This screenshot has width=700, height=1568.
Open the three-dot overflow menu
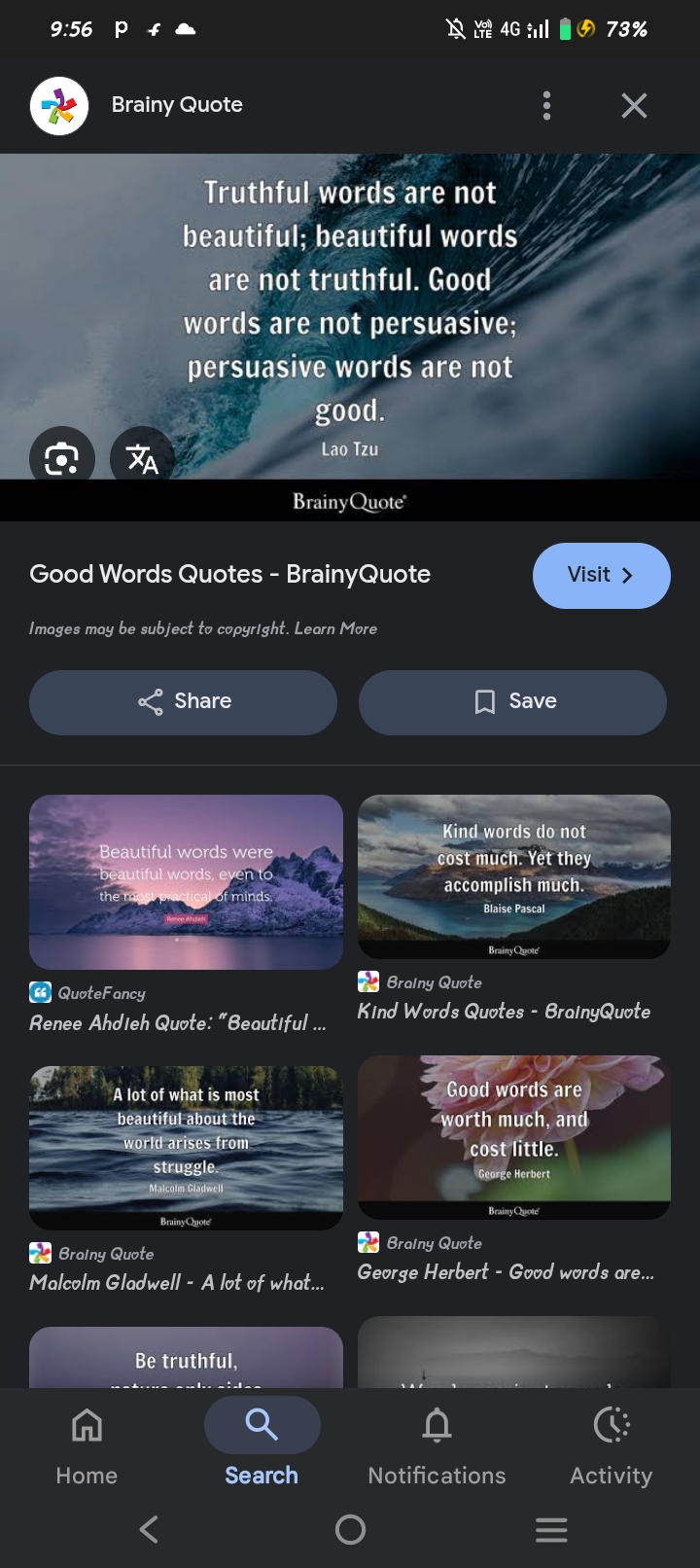pyautogui.click(x=546, y=105)
